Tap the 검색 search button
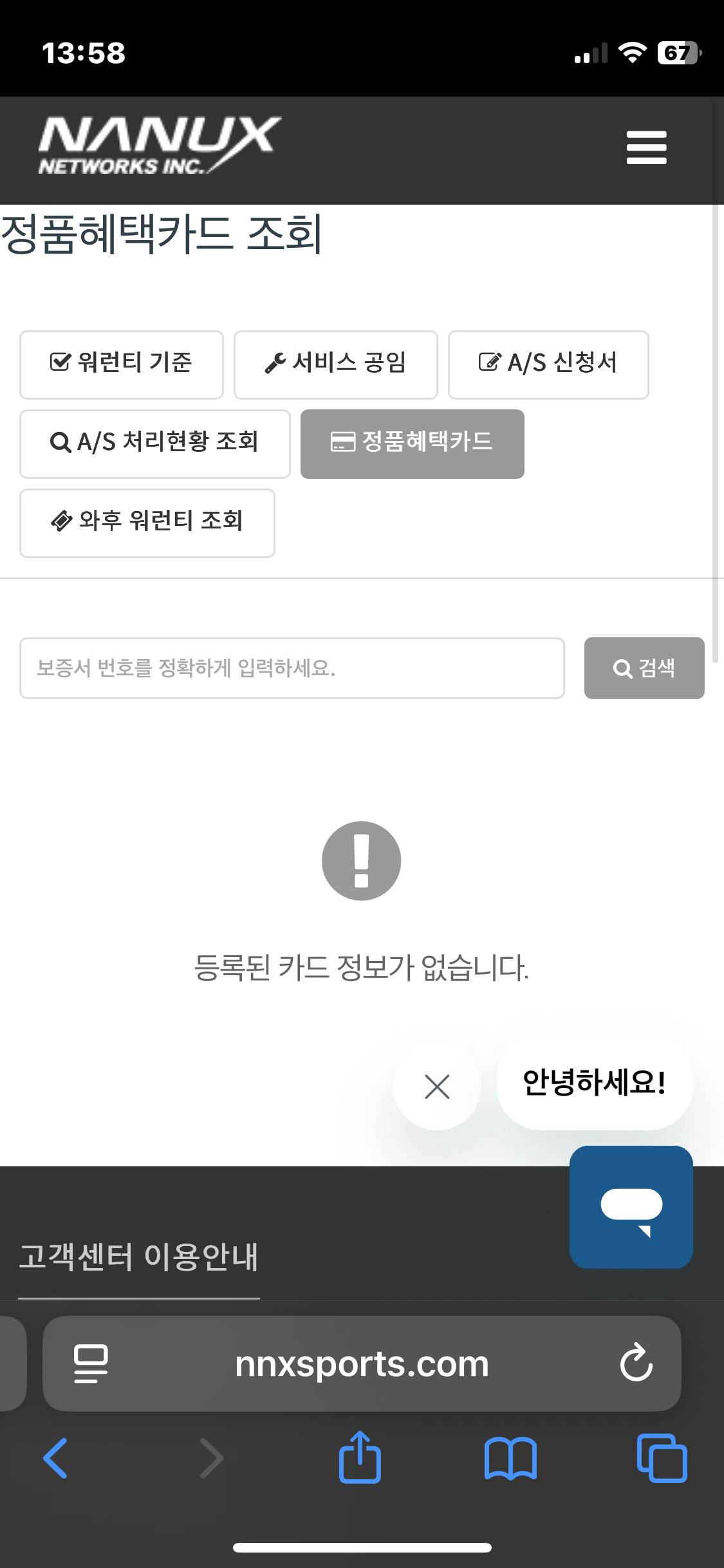 [644, 667]
